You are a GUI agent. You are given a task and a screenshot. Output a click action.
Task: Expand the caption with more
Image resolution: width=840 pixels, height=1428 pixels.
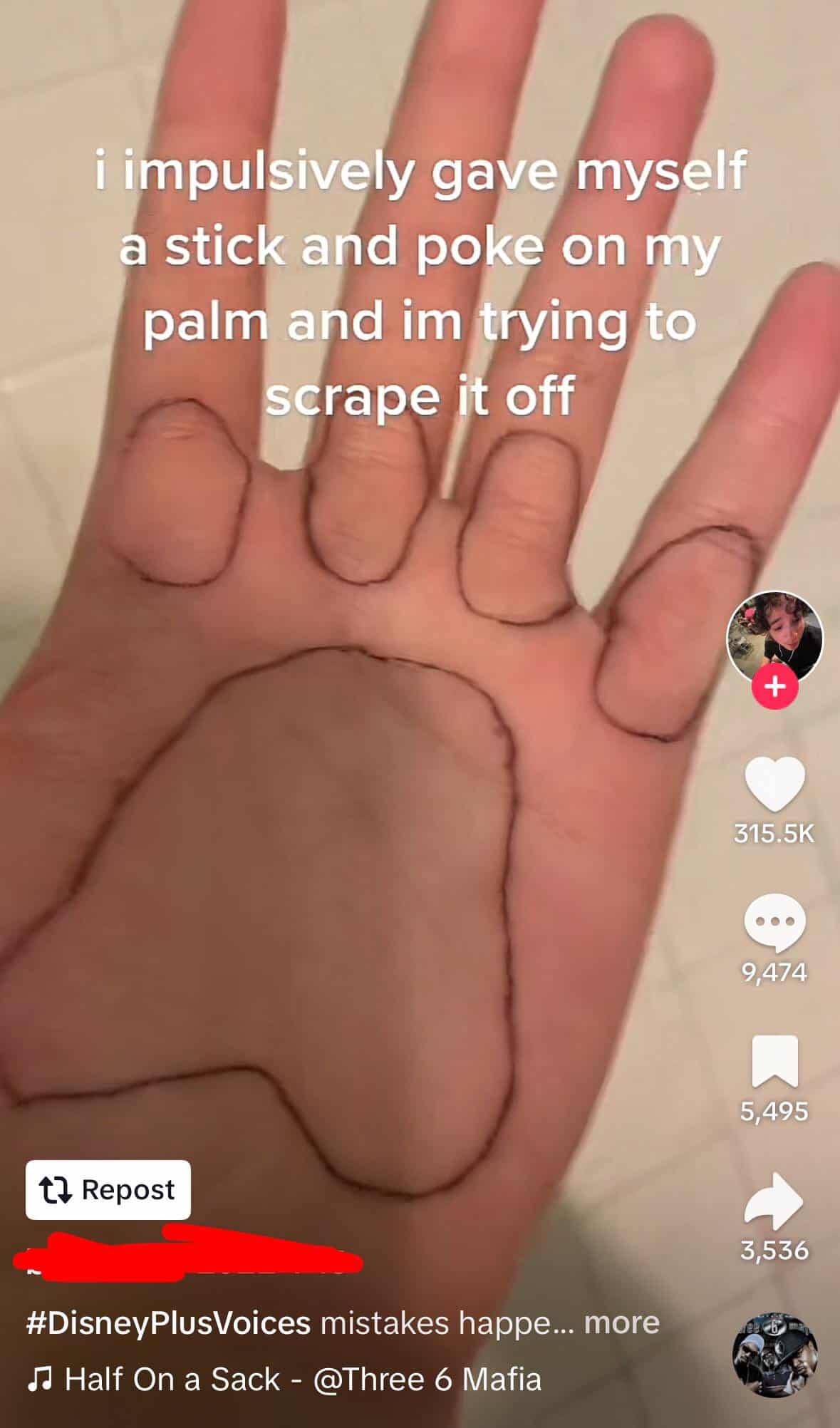621,1323
